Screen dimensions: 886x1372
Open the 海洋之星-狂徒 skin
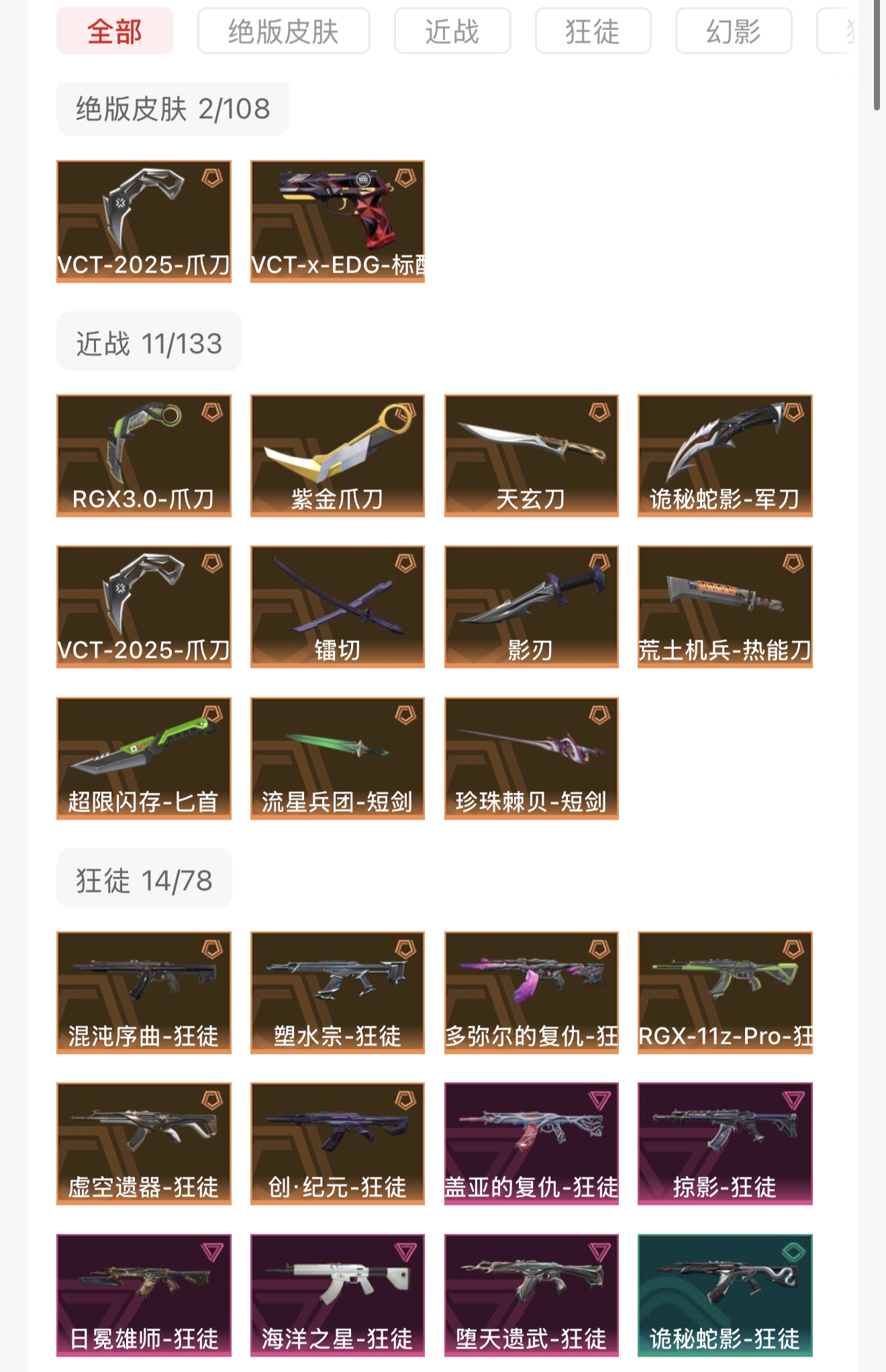(x=337, y=1295)
